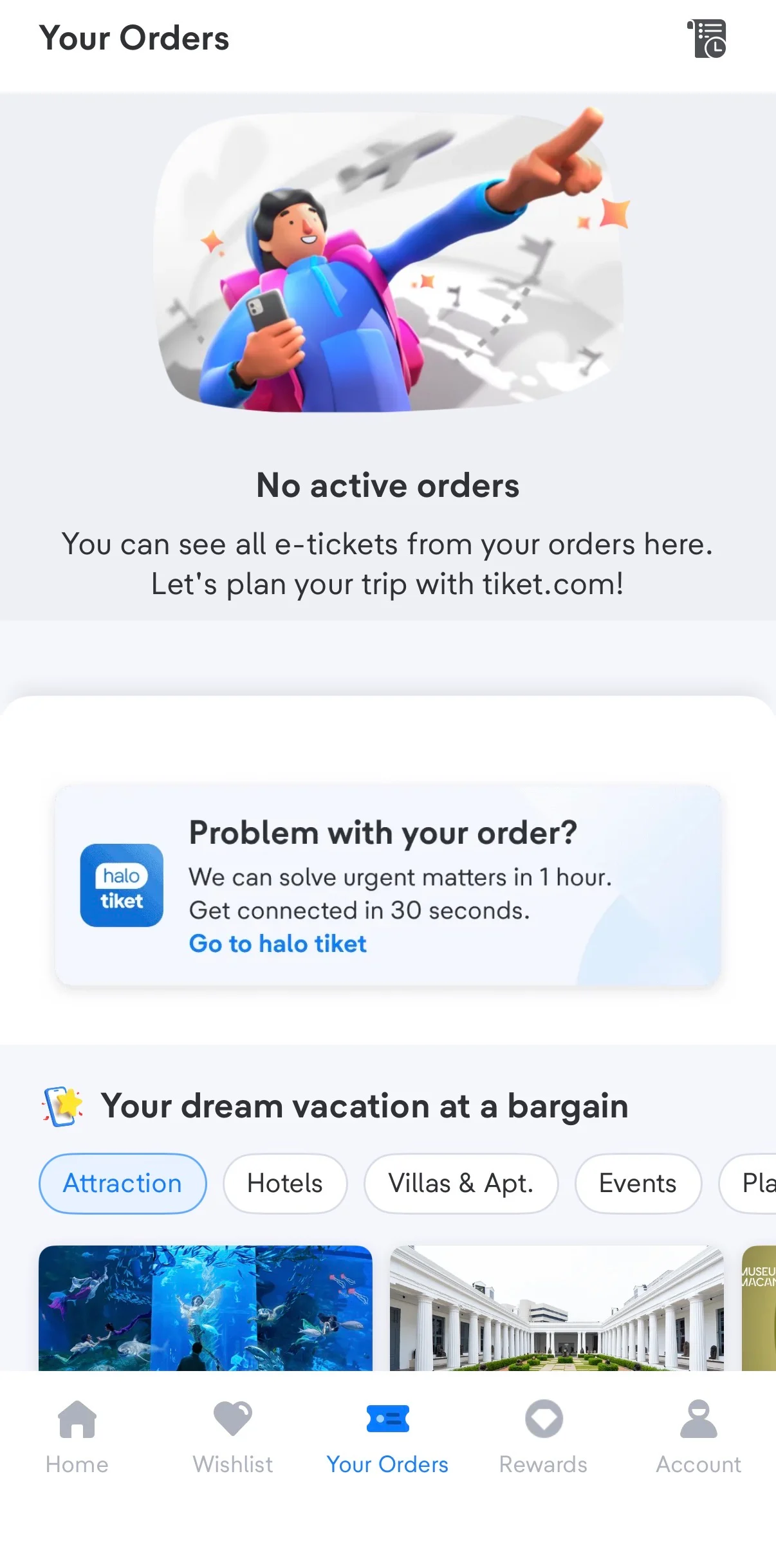Toggle the selected Attraction filter chip

tap(122, 1183)
